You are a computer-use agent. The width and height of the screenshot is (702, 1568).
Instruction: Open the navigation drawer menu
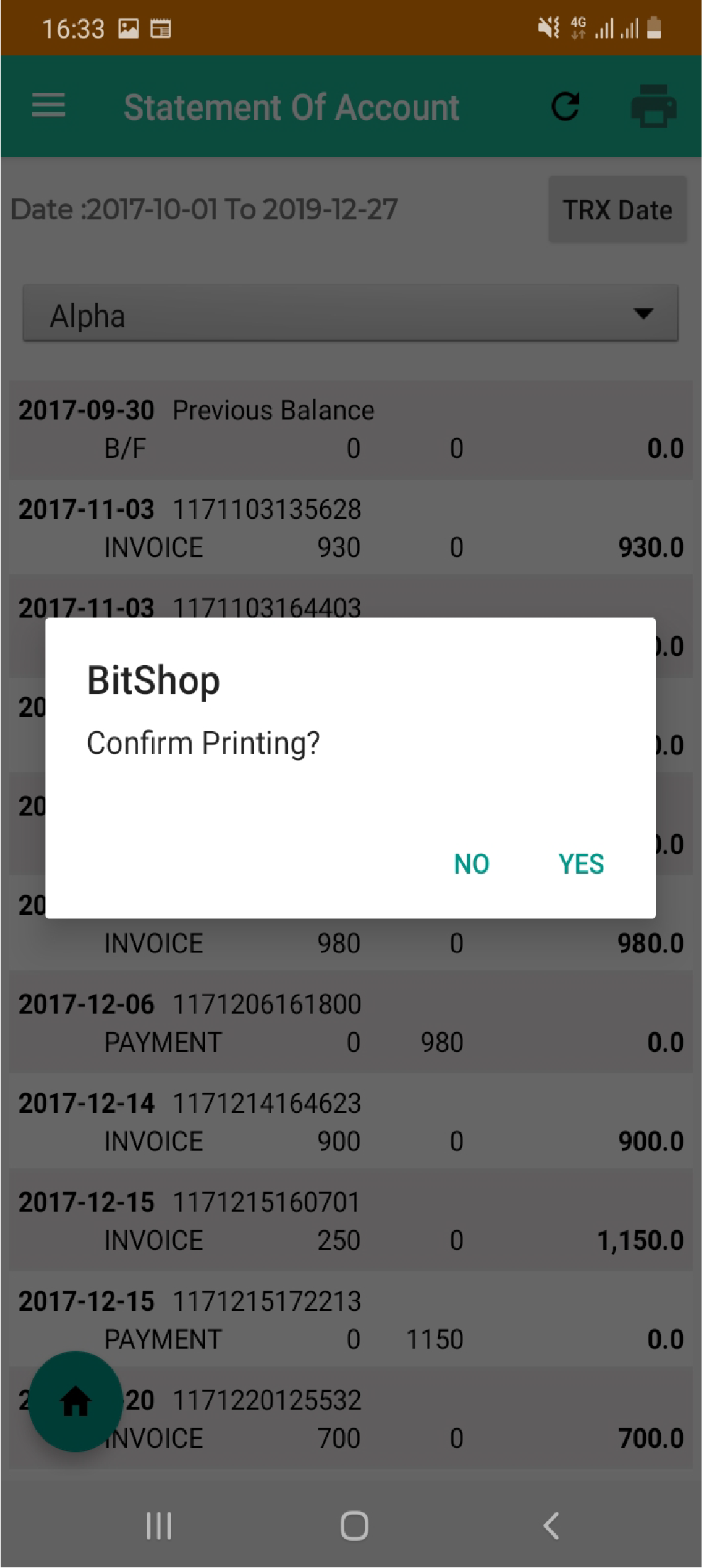pos(48,106)
